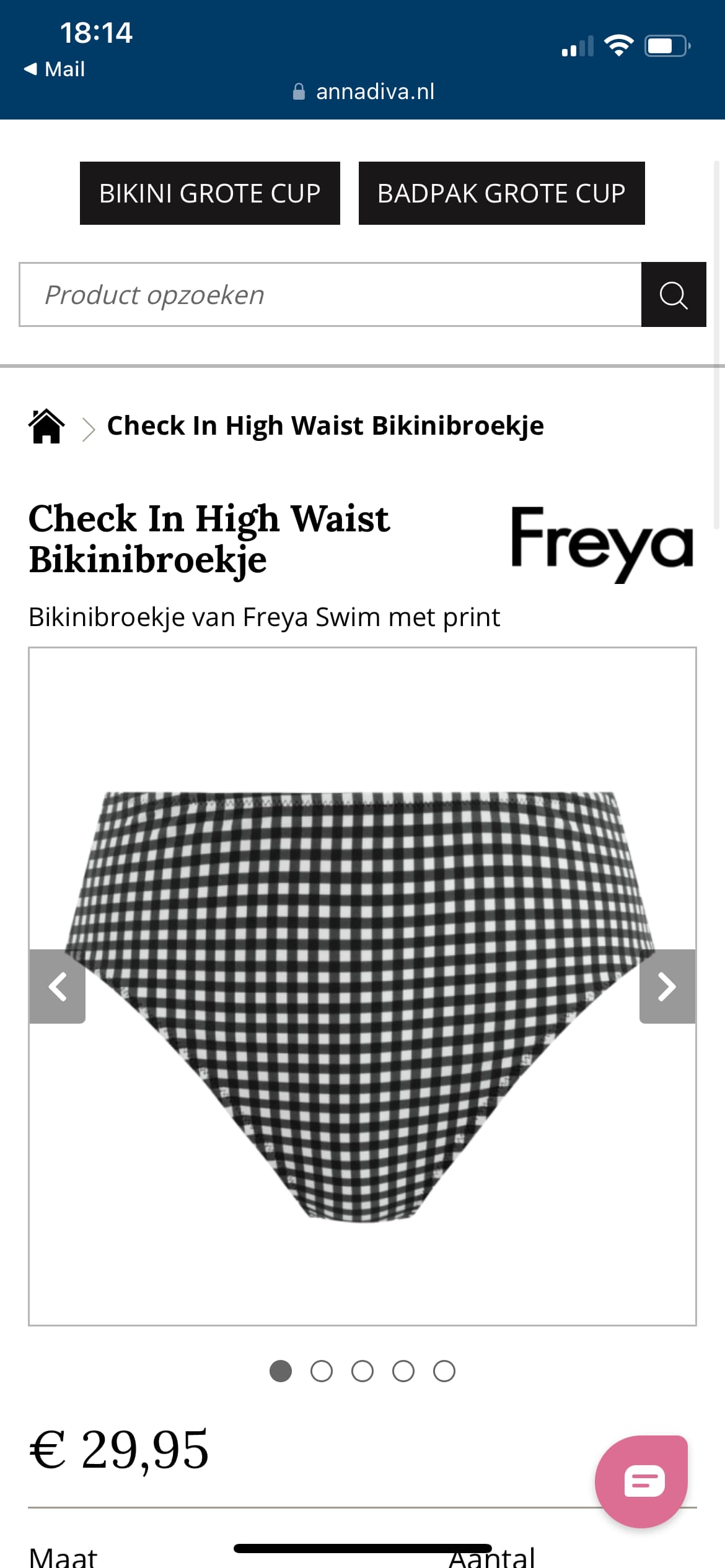The image size is (725, 1568).
Task: Tap the annadiva.nl address bar
Action: (363, 92)
